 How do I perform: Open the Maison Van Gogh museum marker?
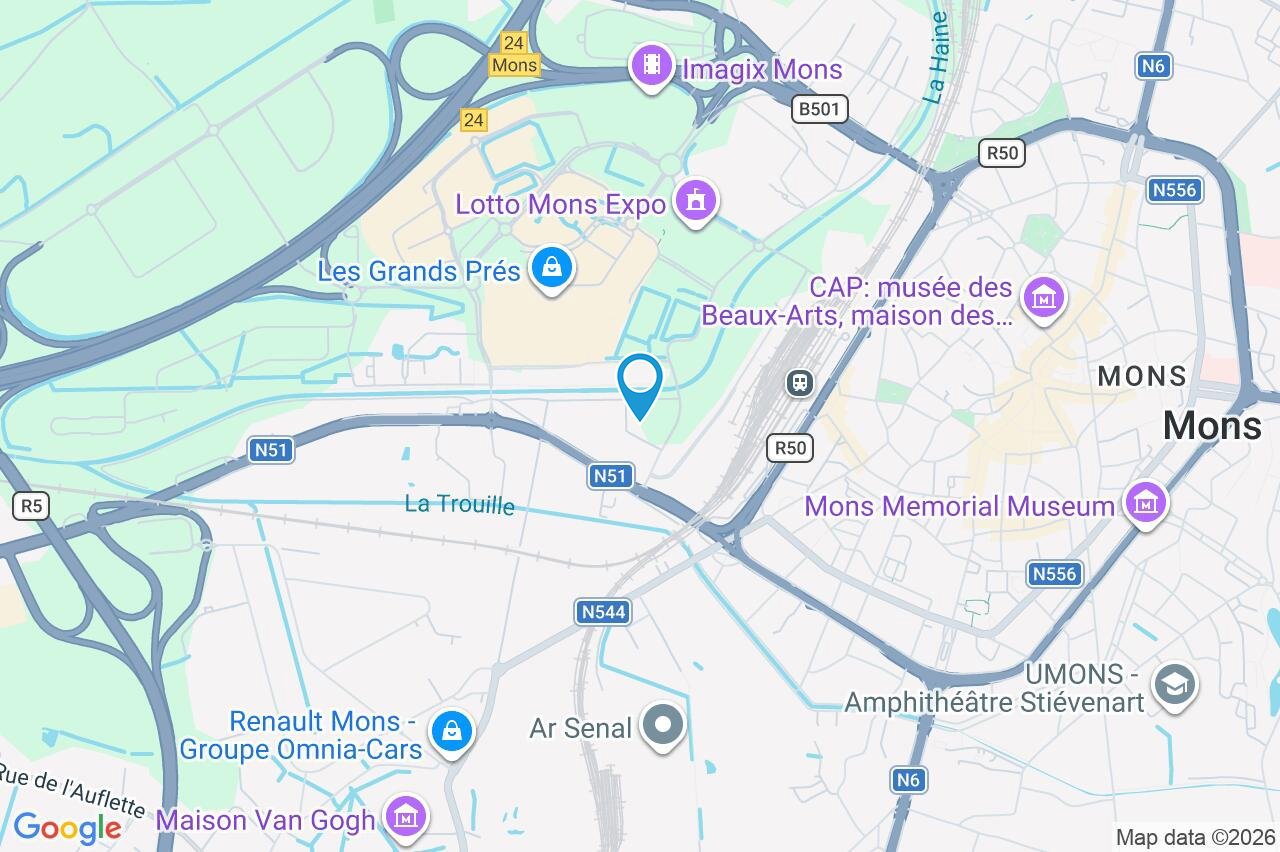tap(405, 817)
